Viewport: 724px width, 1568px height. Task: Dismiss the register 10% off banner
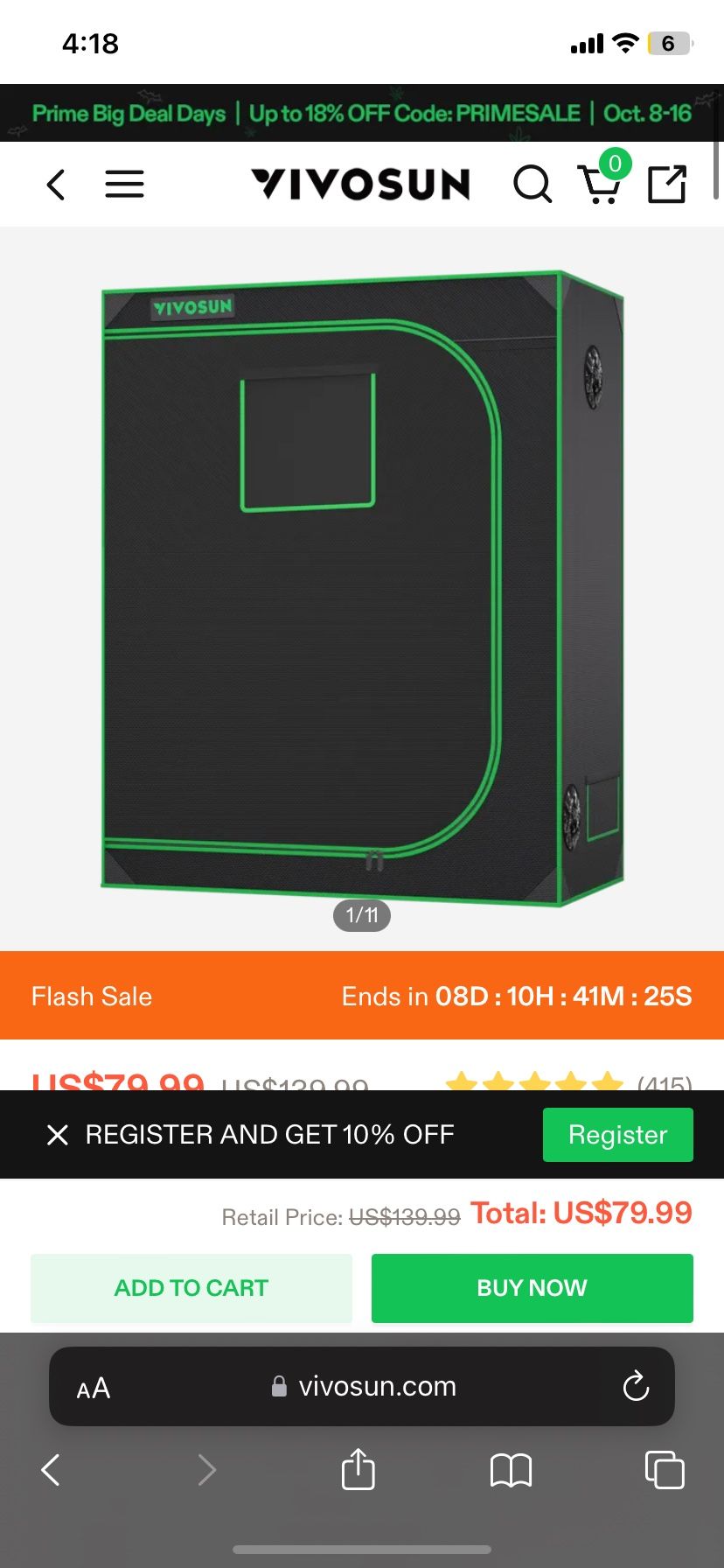tap(58, 1135)
